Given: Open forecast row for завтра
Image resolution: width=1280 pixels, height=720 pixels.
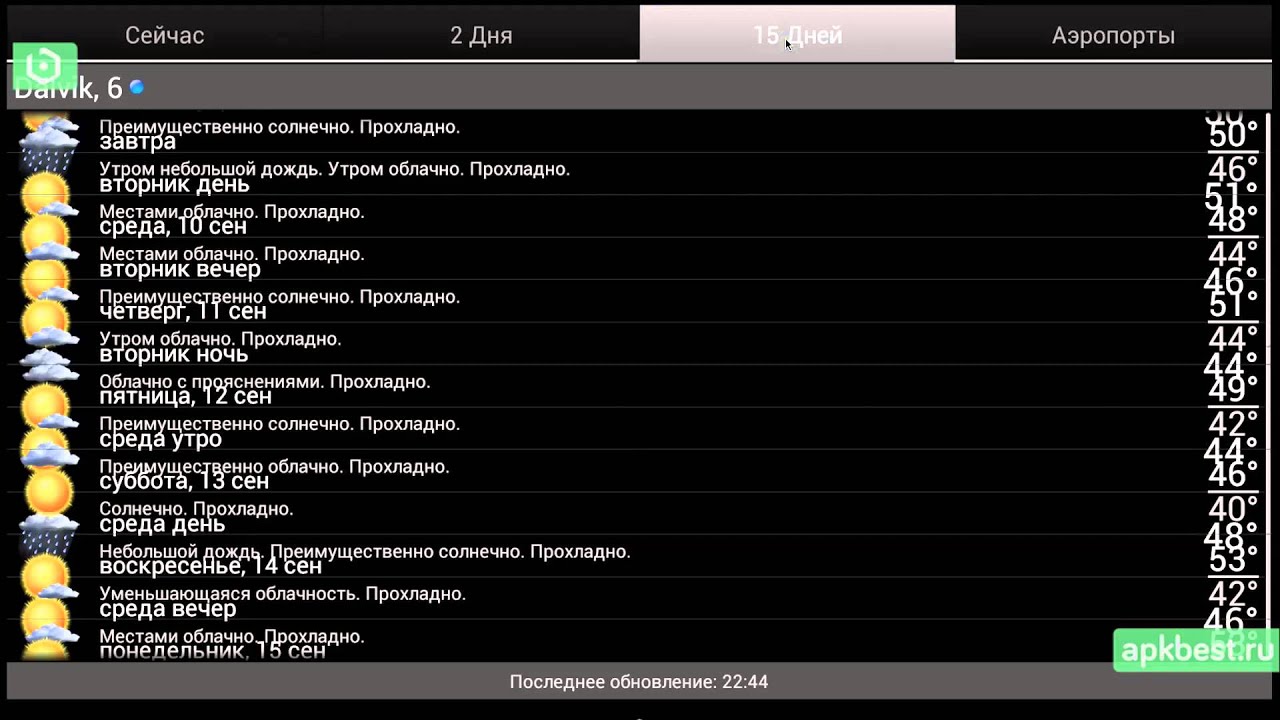Looking at the screenshot, I should [x=640, y=132].
